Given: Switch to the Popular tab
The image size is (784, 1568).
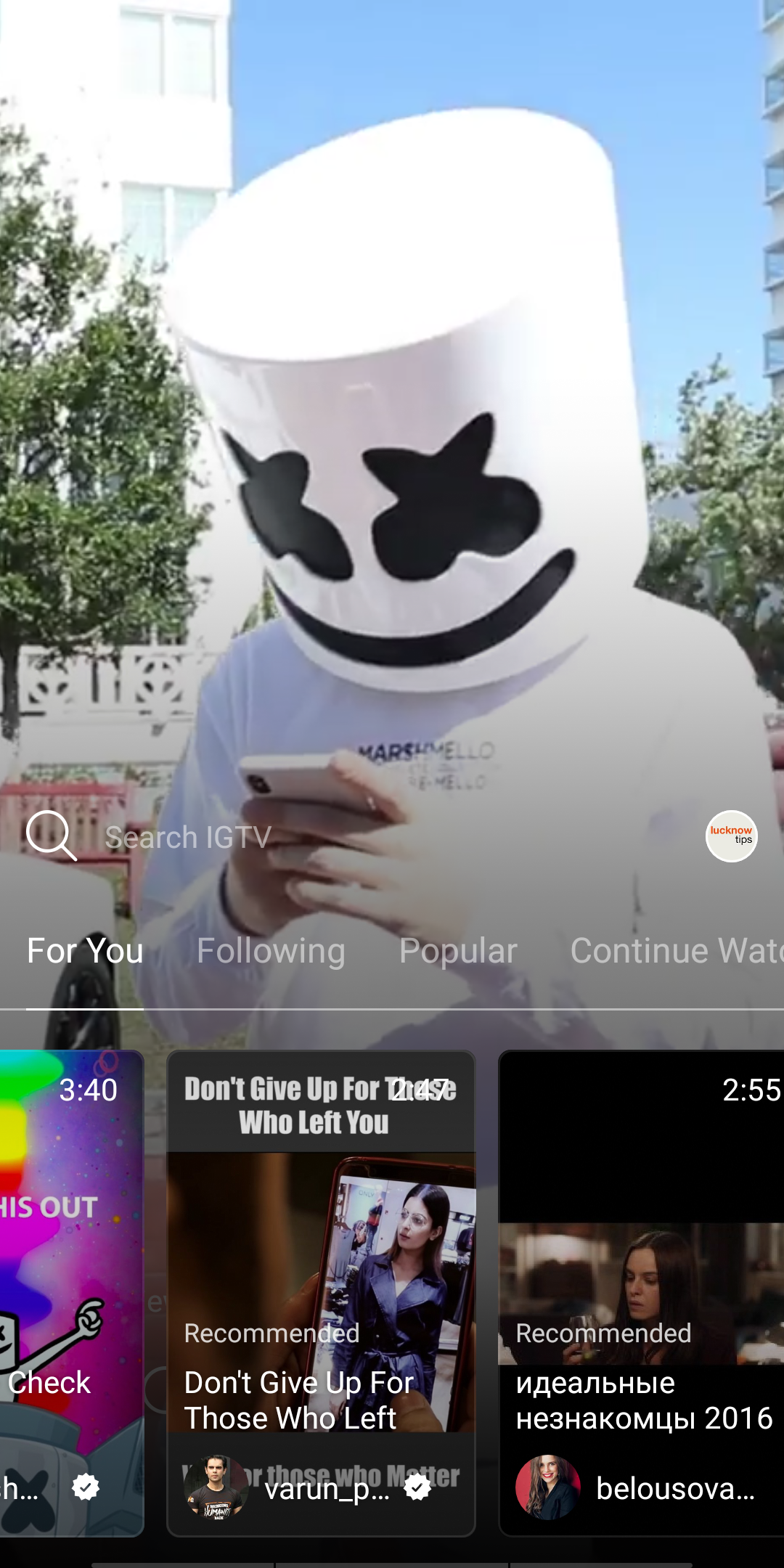Looking at the screenshot, I should click(x=458, y=951).
